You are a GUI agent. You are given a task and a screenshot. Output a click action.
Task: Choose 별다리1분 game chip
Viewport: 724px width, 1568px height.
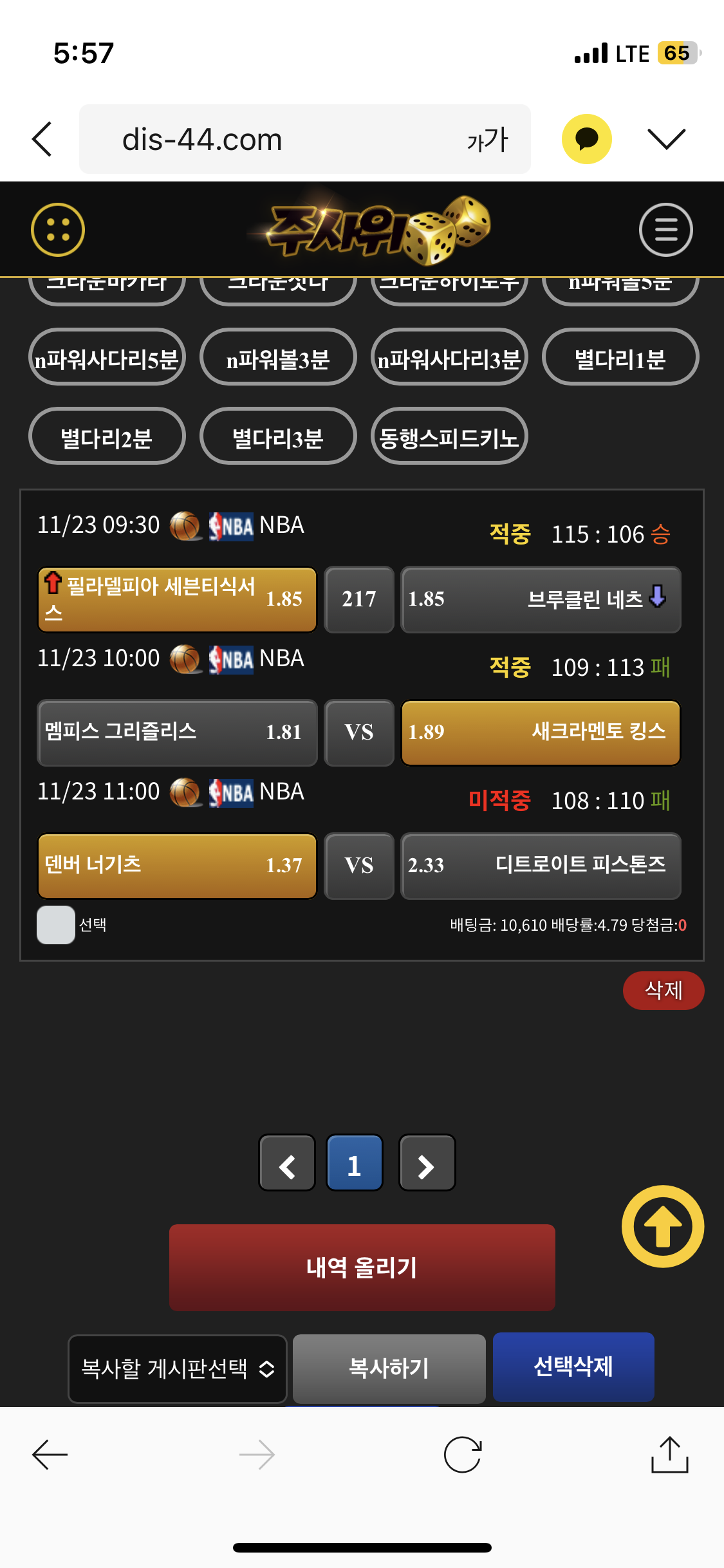(x=620, y=357)
